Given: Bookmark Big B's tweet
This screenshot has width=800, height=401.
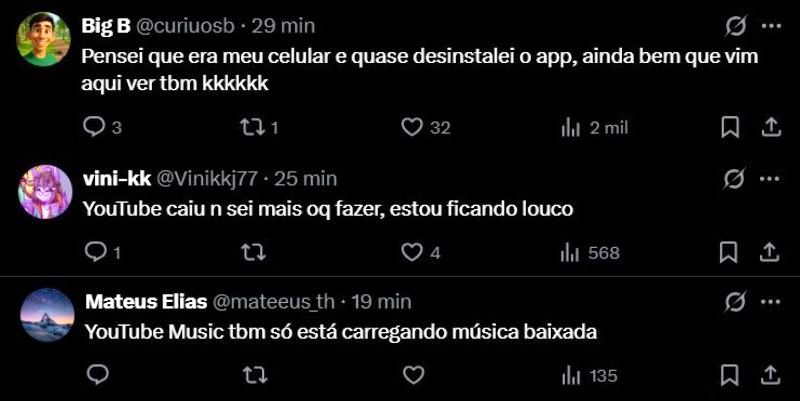Looking at the screenshot, I should click(x=731, y=127).
